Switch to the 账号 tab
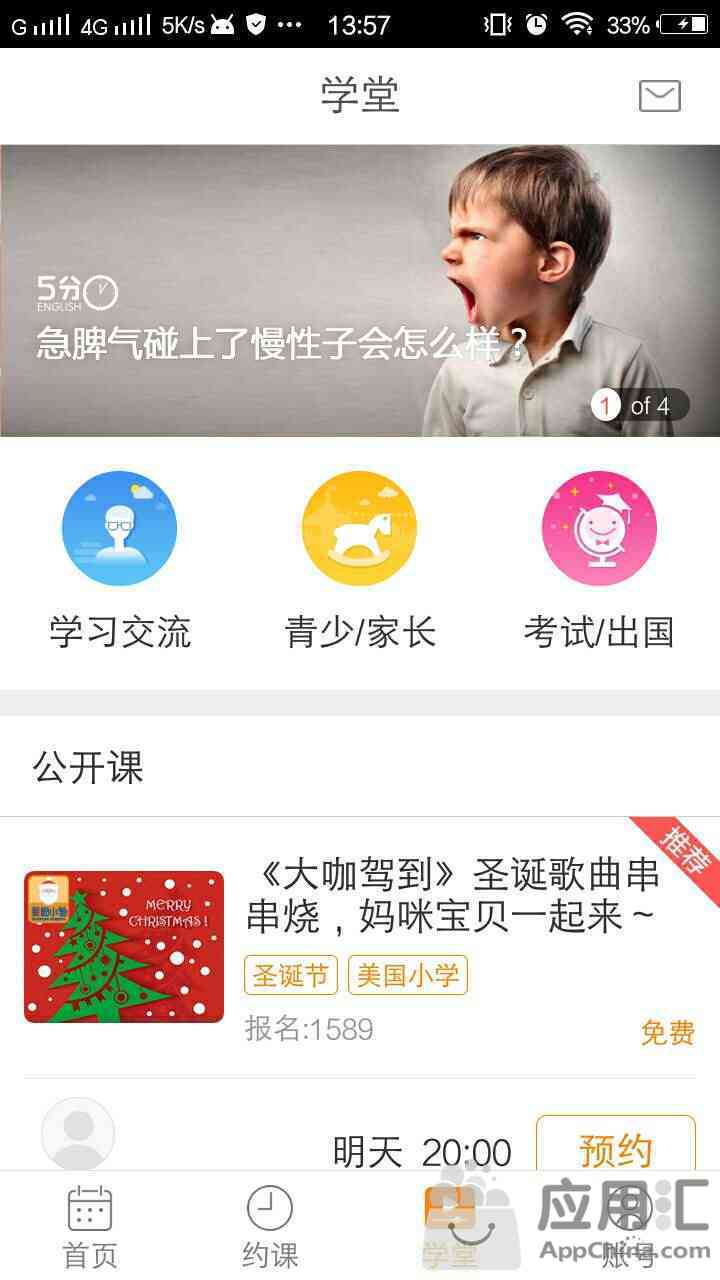 (x=630, y=1227)
